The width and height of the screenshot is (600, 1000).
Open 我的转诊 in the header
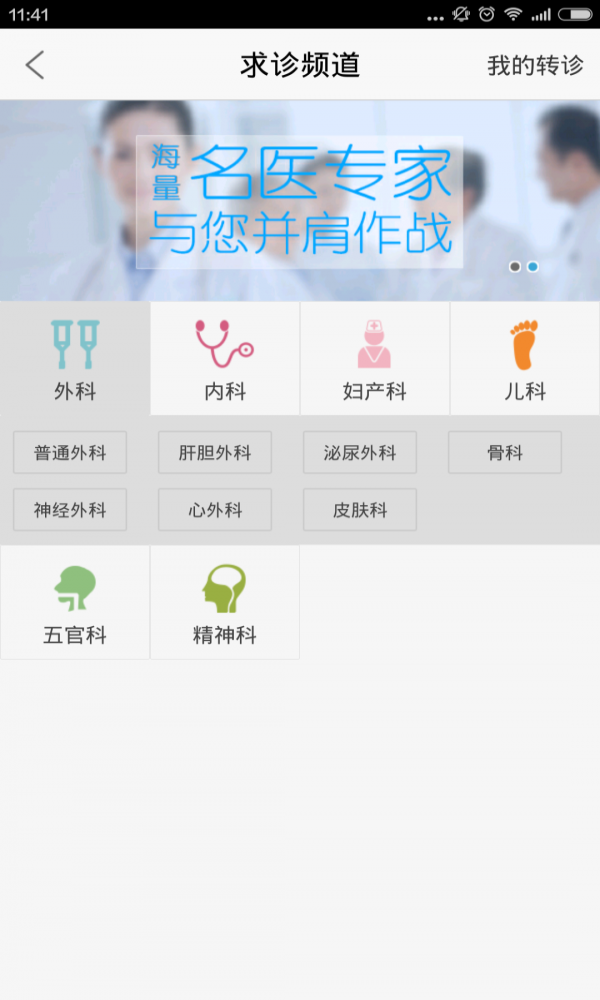click(x=535, y=66)
